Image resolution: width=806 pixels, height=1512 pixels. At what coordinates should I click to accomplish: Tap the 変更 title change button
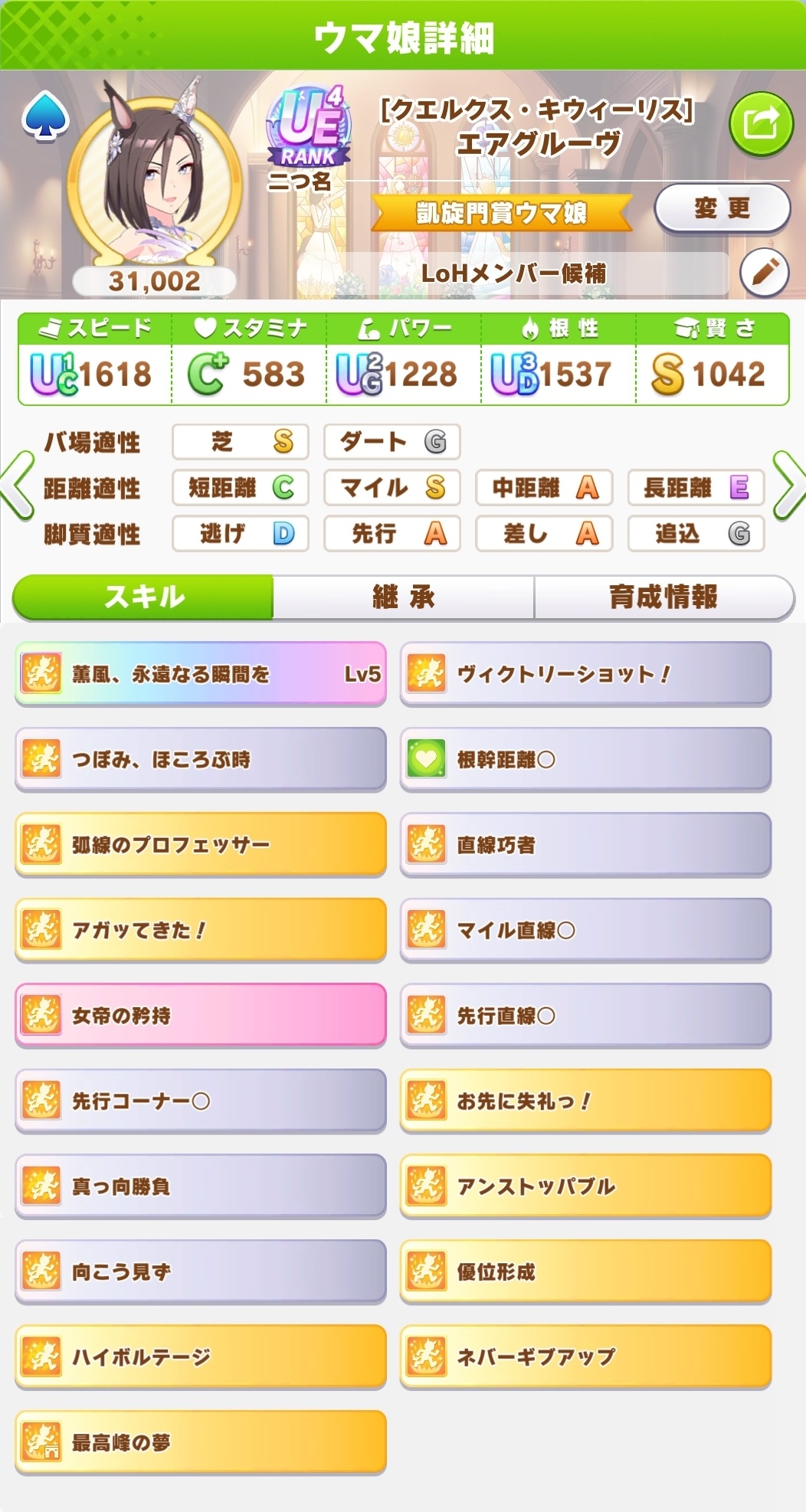coord(722,208)
